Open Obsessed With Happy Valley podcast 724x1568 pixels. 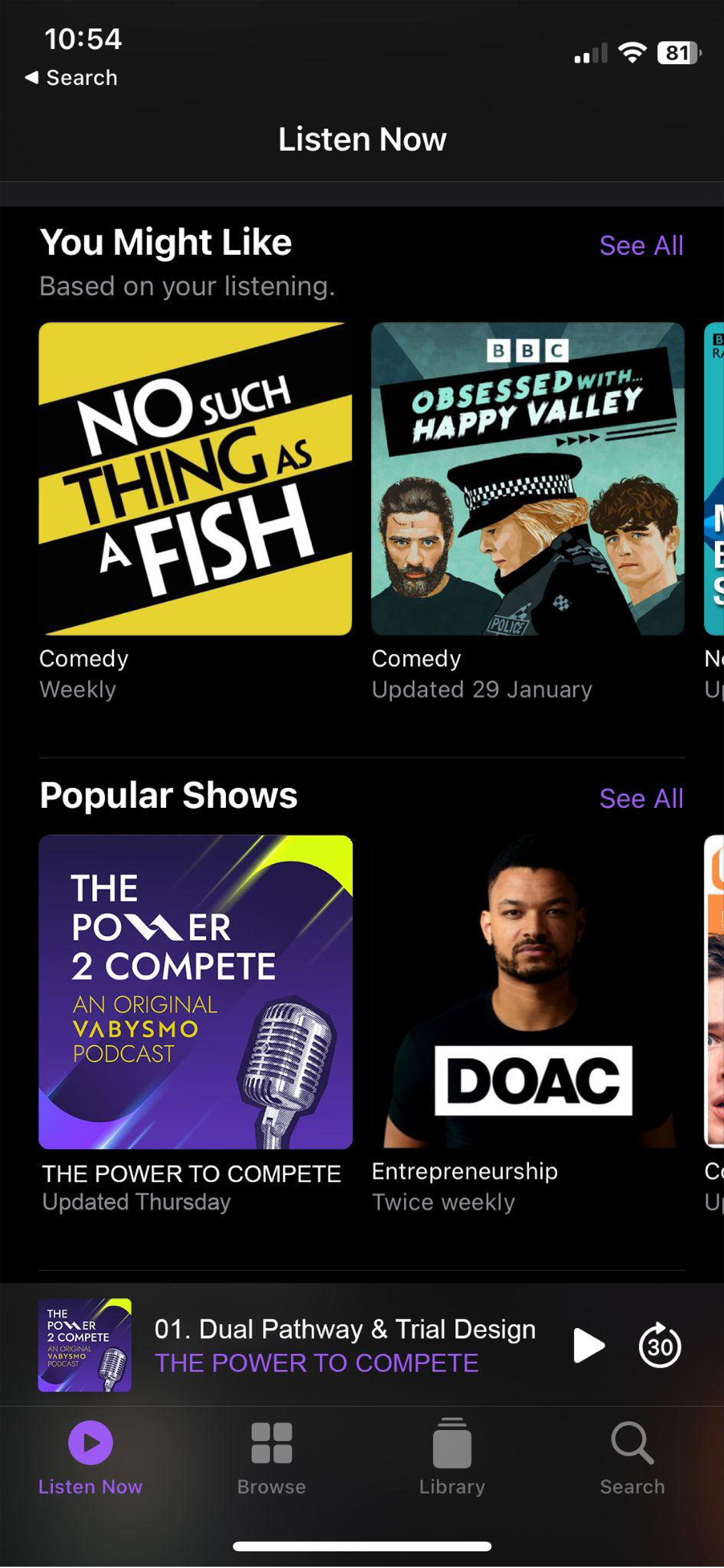coord(527,478)
